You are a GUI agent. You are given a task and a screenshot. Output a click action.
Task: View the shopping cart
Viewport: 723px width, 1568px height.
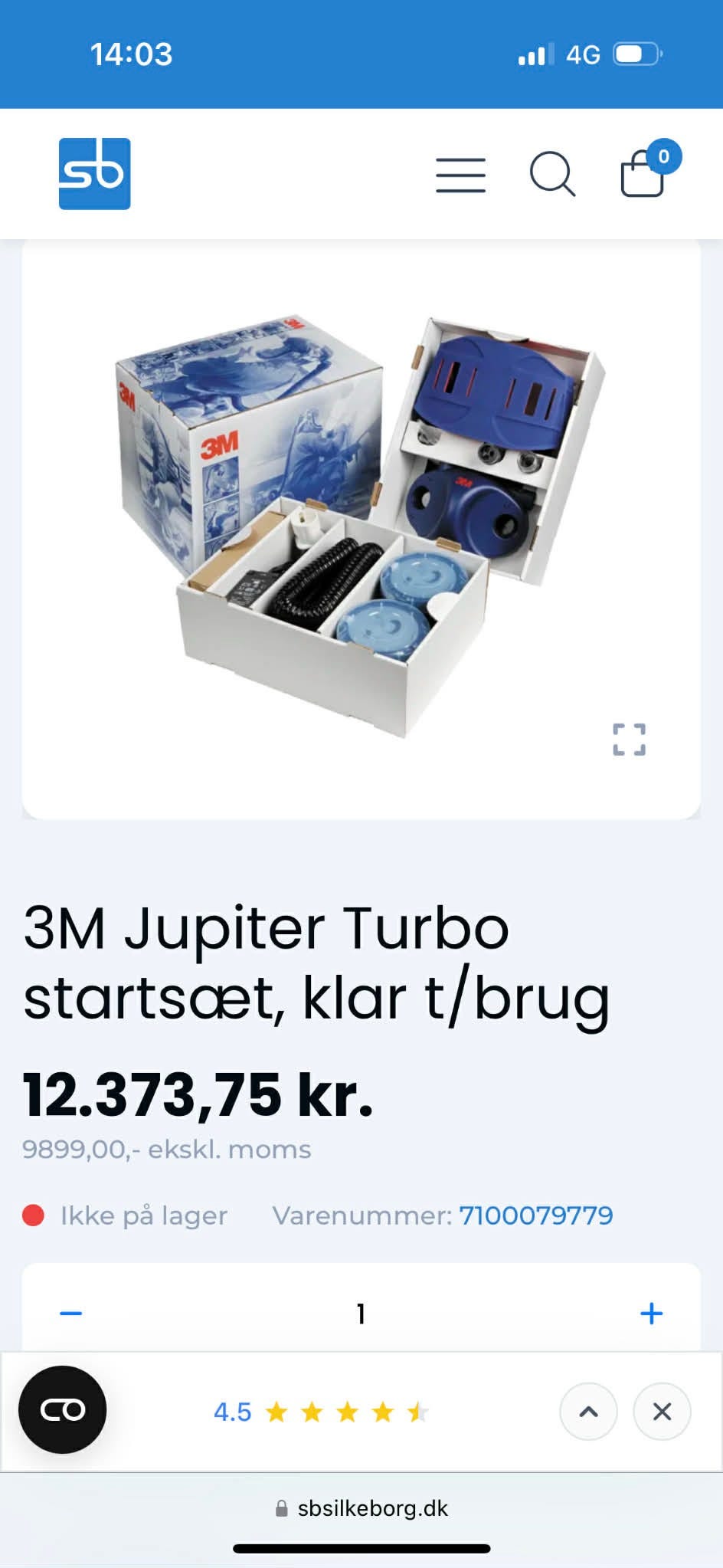tap(643, 173)
